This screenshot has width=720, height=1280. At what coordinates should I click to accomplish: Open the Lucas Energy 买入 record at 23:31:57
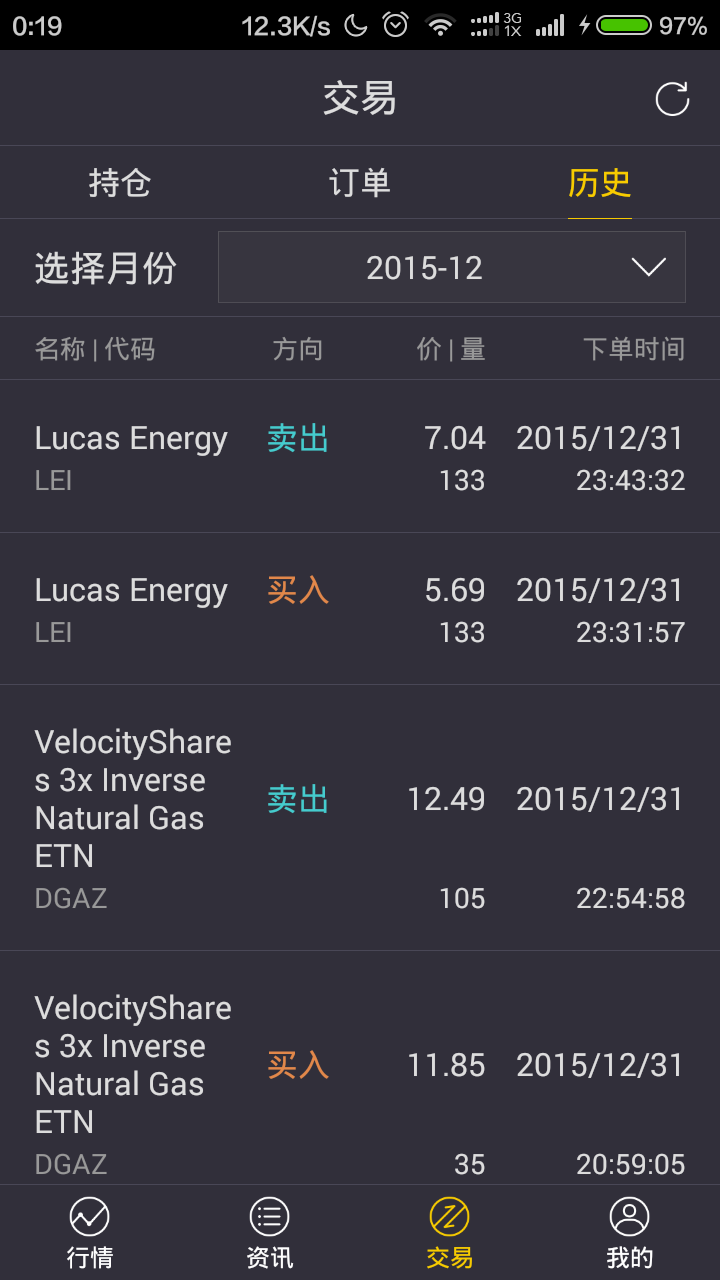[360, 609]
